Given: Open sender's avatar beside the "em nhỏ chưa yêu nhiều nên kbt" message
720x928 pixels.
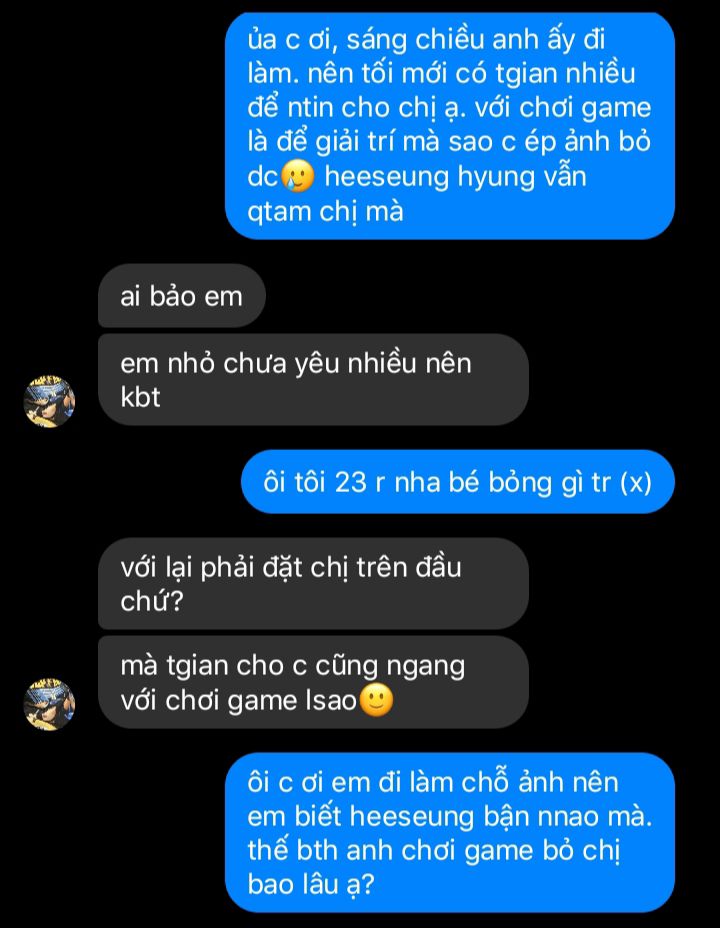Looking at the screenshot, I should pos(49,402).
